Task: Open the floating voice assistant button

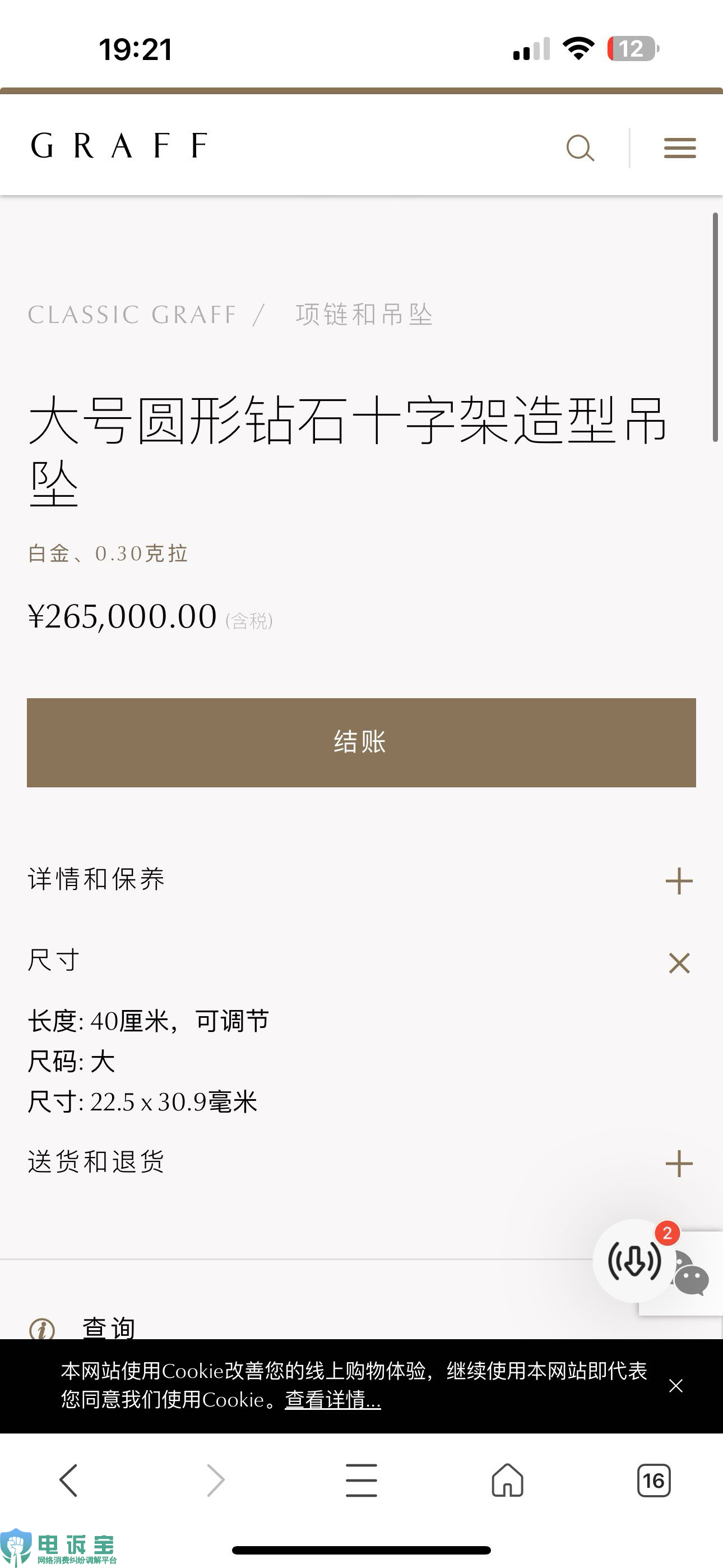Action: [x=635, y=1261]
